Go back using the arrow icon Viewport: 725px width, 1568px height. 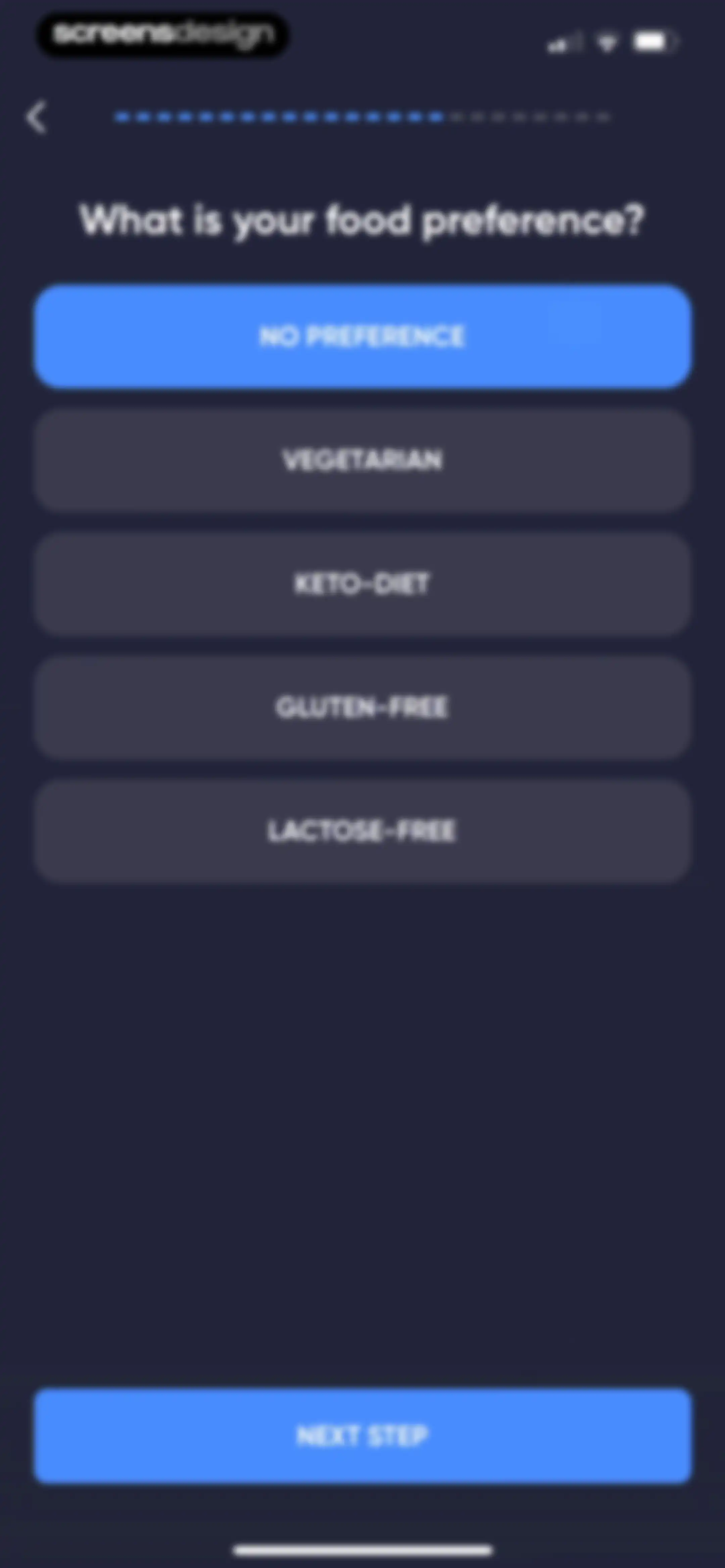[x=37, y=117]
